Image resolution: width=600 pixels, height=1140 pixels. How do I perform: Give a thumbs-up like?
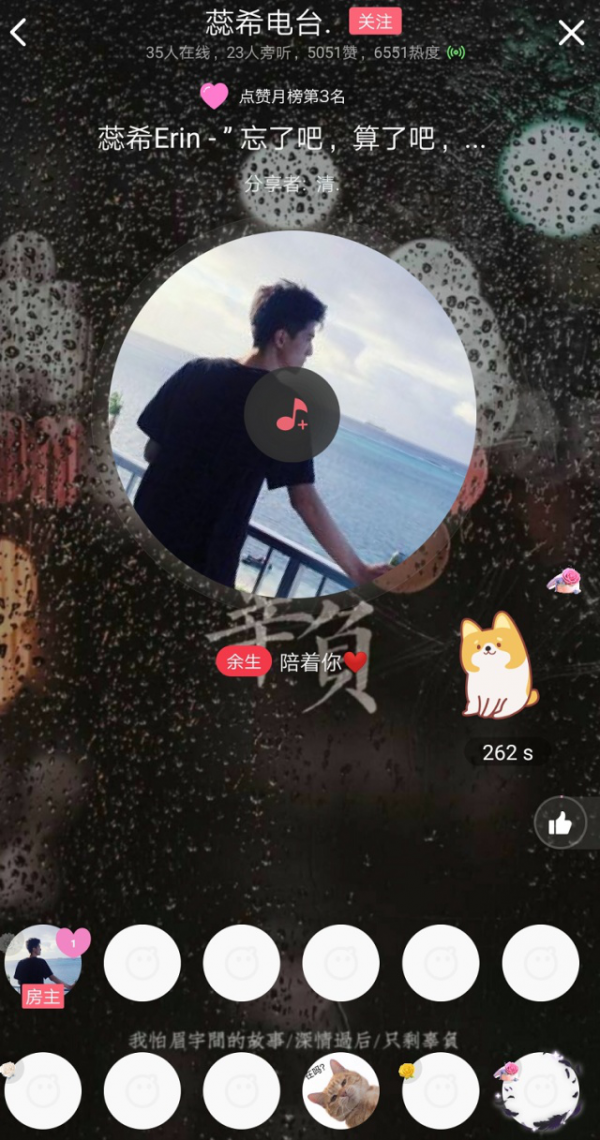pos(560,823)
